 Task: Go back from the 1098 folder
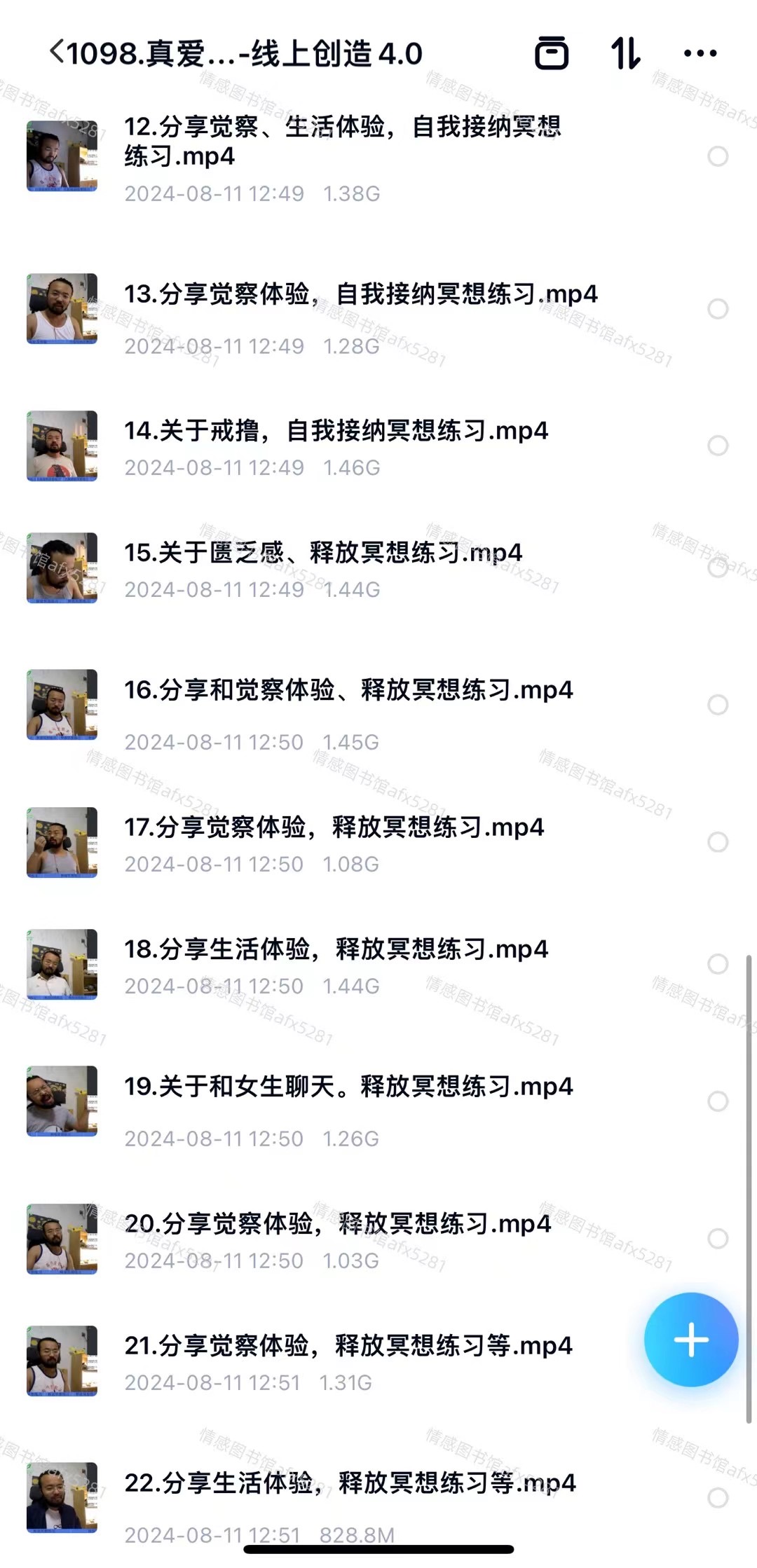coord(56,52)
